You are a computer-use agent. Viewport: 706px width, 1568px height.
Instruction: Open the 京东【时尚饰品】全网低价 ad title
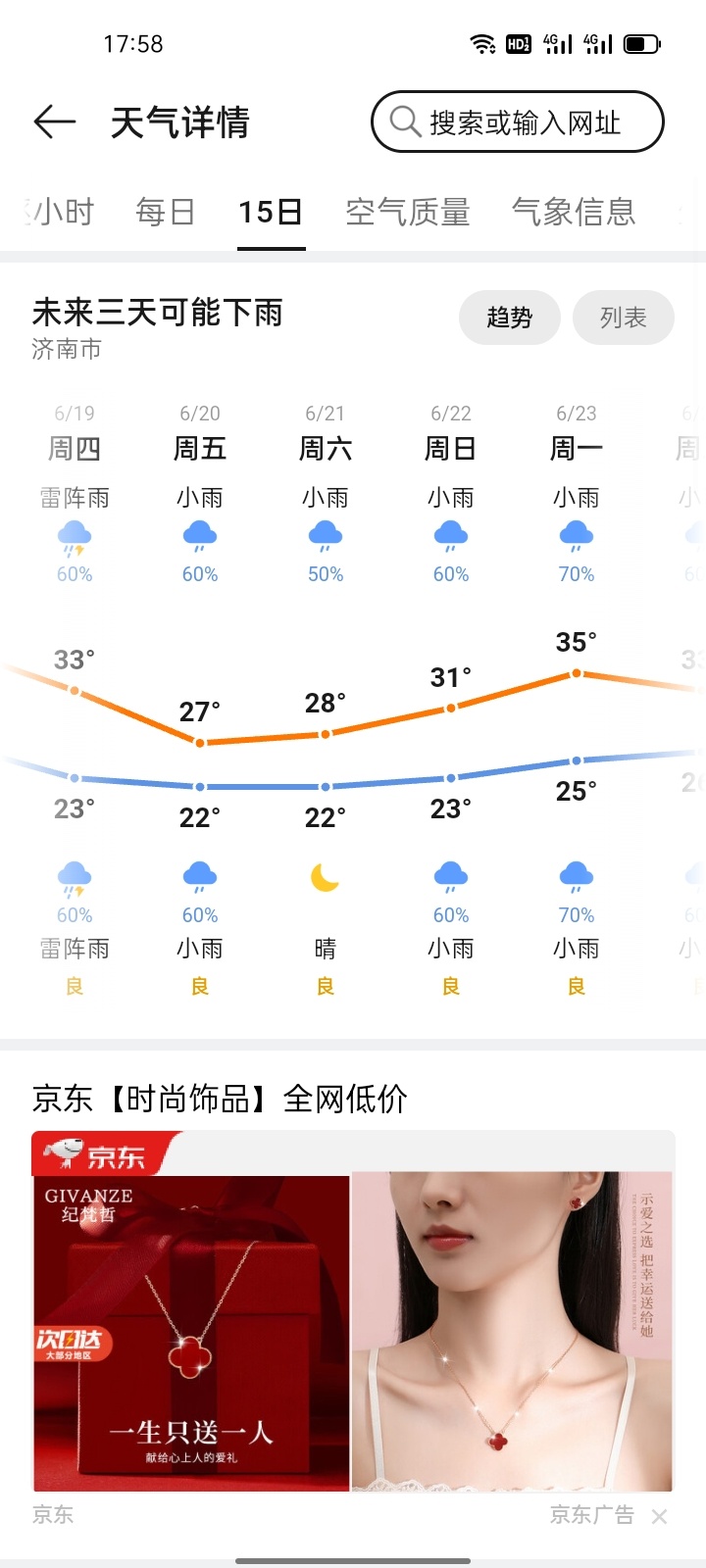(x=220, y=1099)
